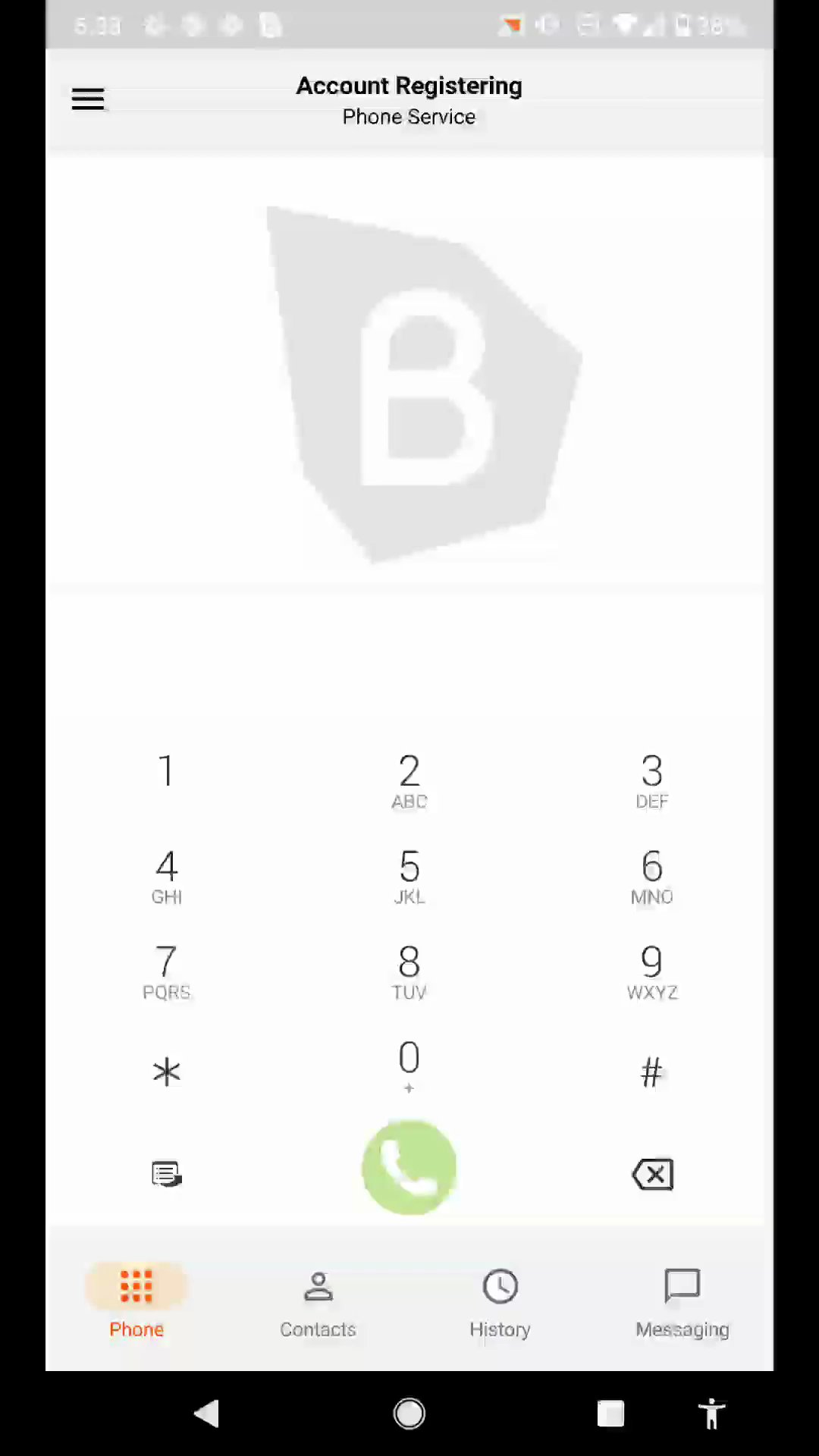Screen dimensions: 819x1456
Task: Tap the hash pound key
Action: tap(651, 1071)
